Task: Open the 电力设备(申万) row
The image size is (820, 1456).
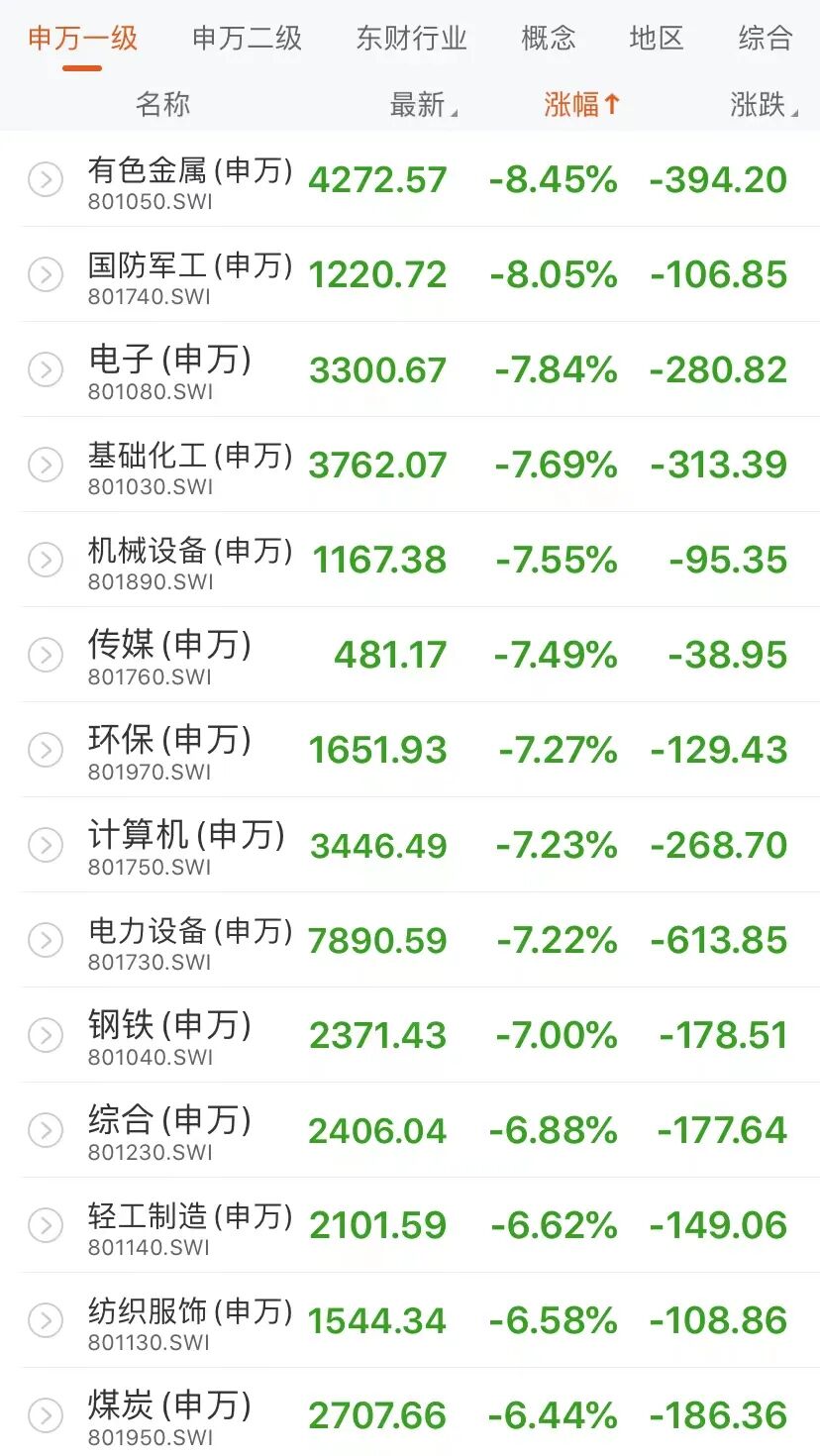Action: coord(410,940)
